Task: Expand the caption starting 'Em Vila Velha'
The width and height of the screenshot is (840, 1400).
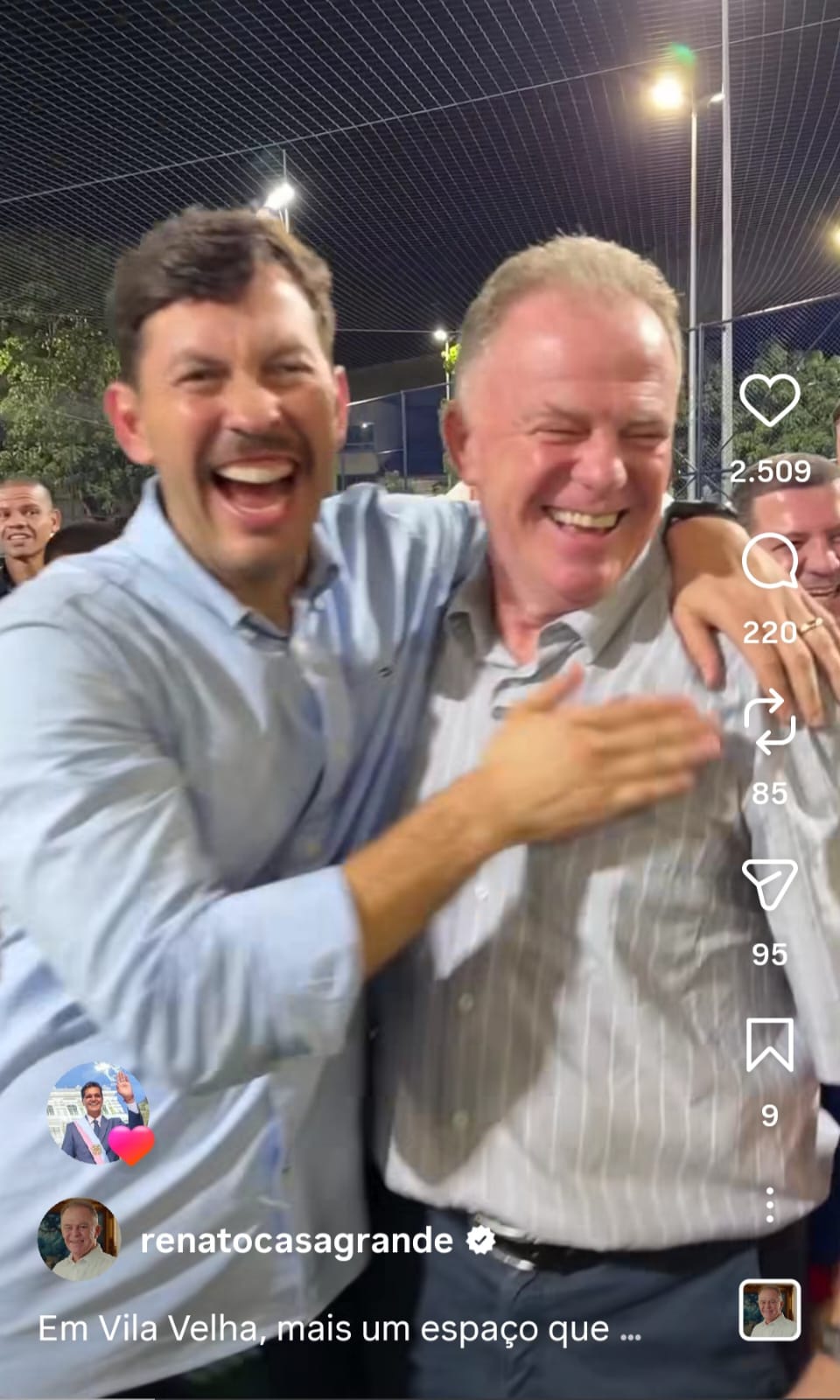Action: 339,1329
